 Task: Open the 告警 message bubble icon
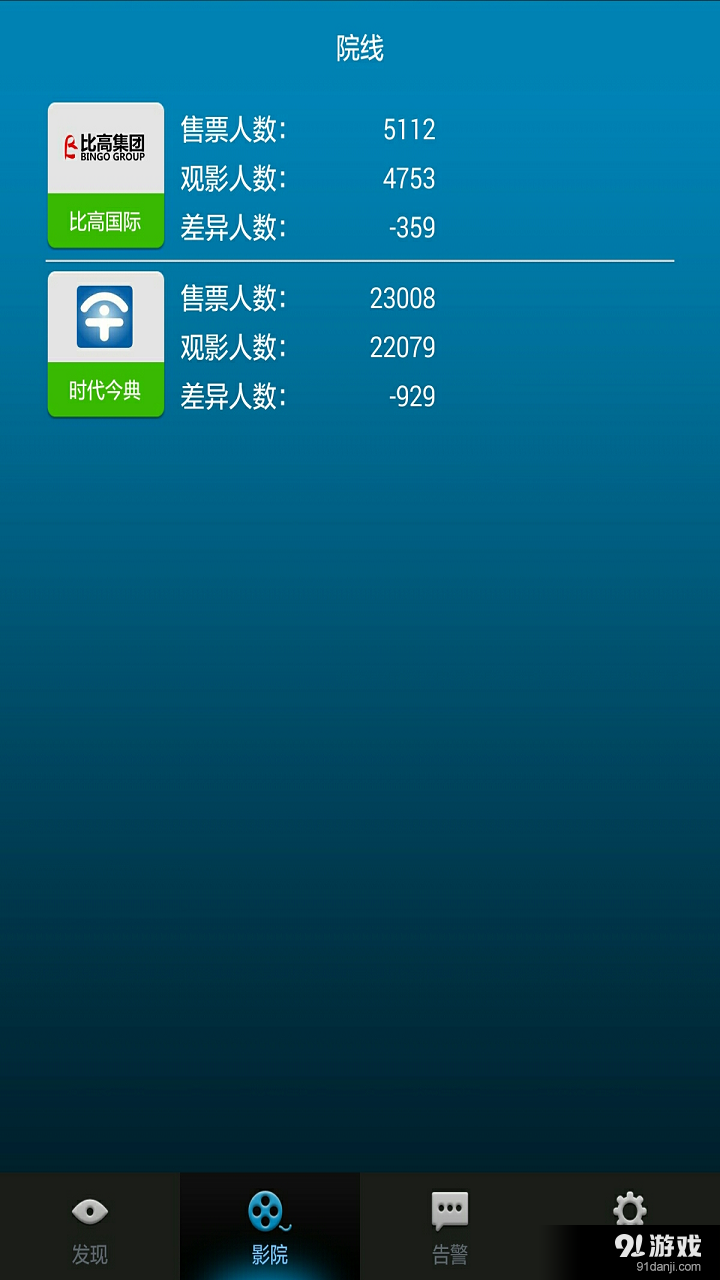click(450, 1207)
